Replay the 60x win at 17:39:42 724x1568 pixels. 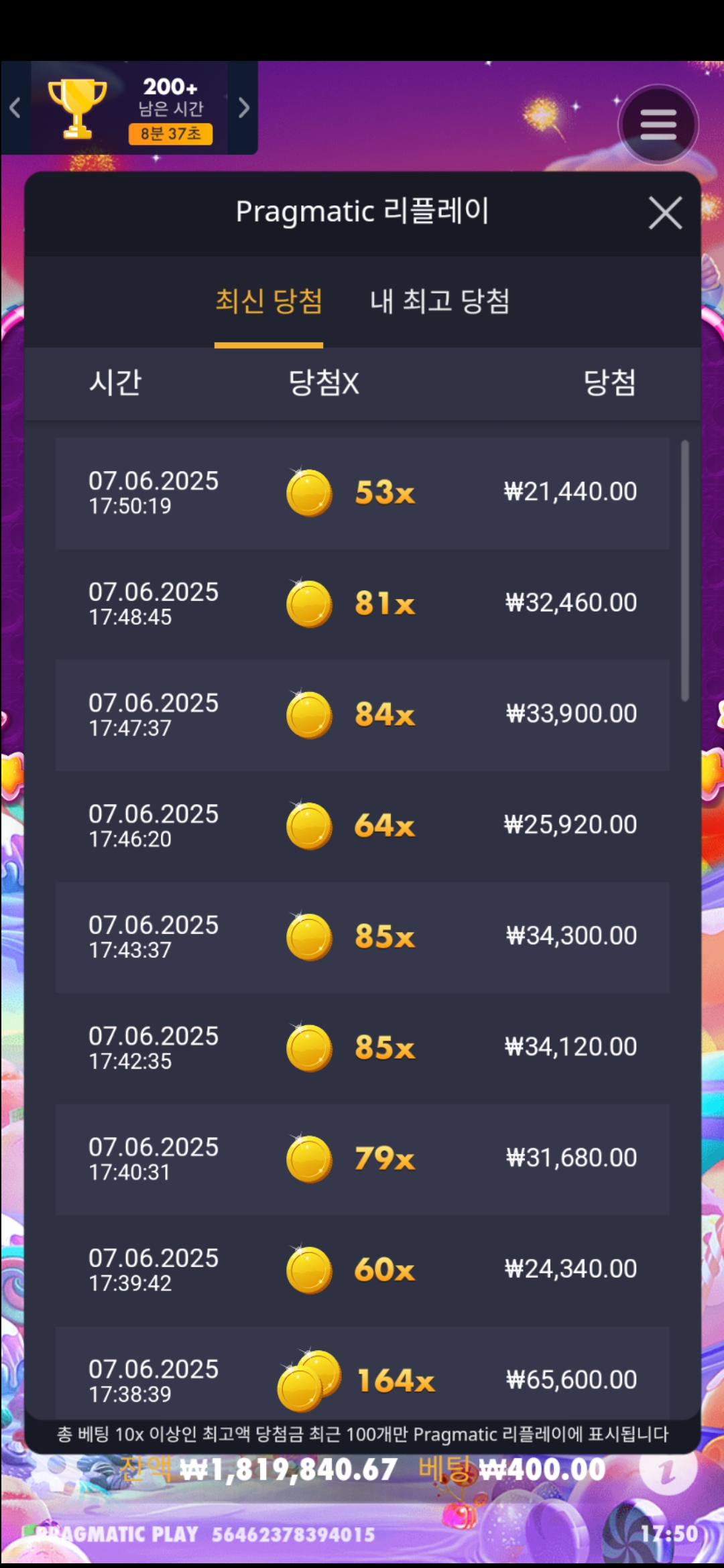click(x=362, y=1270)
